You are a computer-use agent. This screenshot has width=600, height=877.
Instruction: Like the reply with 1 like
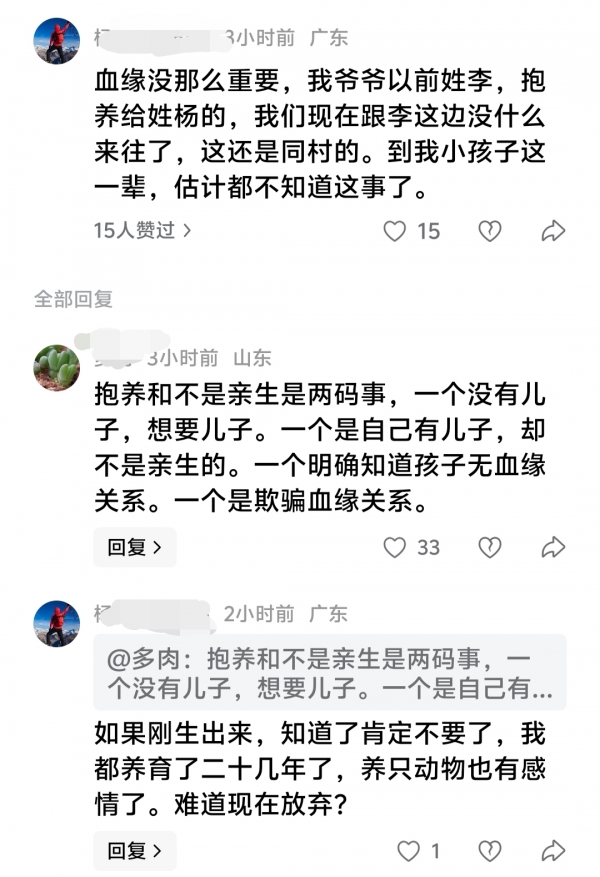(x=408, y=851)
